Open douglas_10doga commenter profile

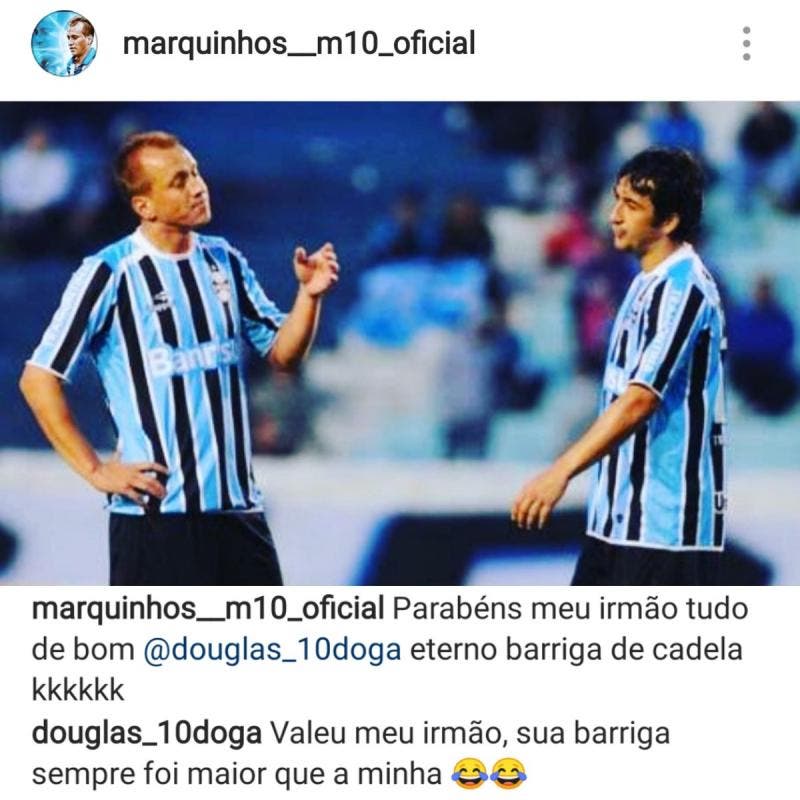[x=147, y=734]
